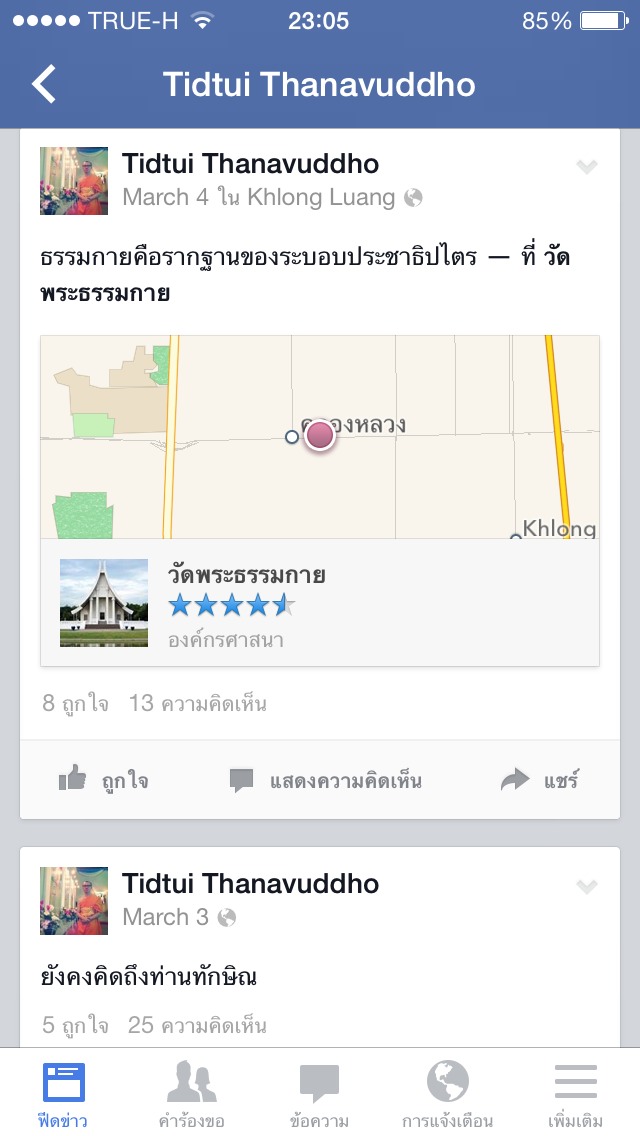Switch to the ข้อความ messages tab
This screenshot has width=640, height=1136.
click(320, 1094)
